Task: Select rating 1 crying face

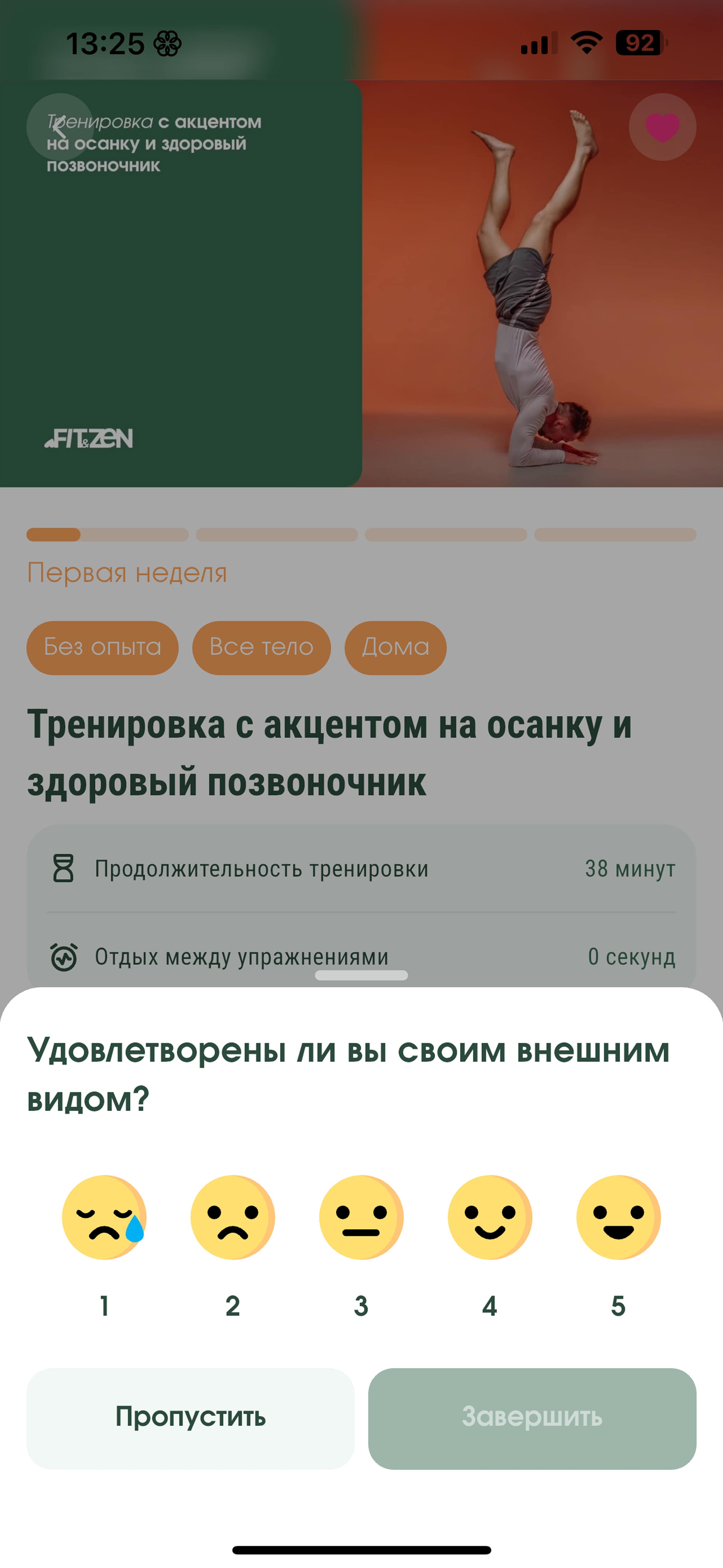Action: click(x=105, y=1217)
